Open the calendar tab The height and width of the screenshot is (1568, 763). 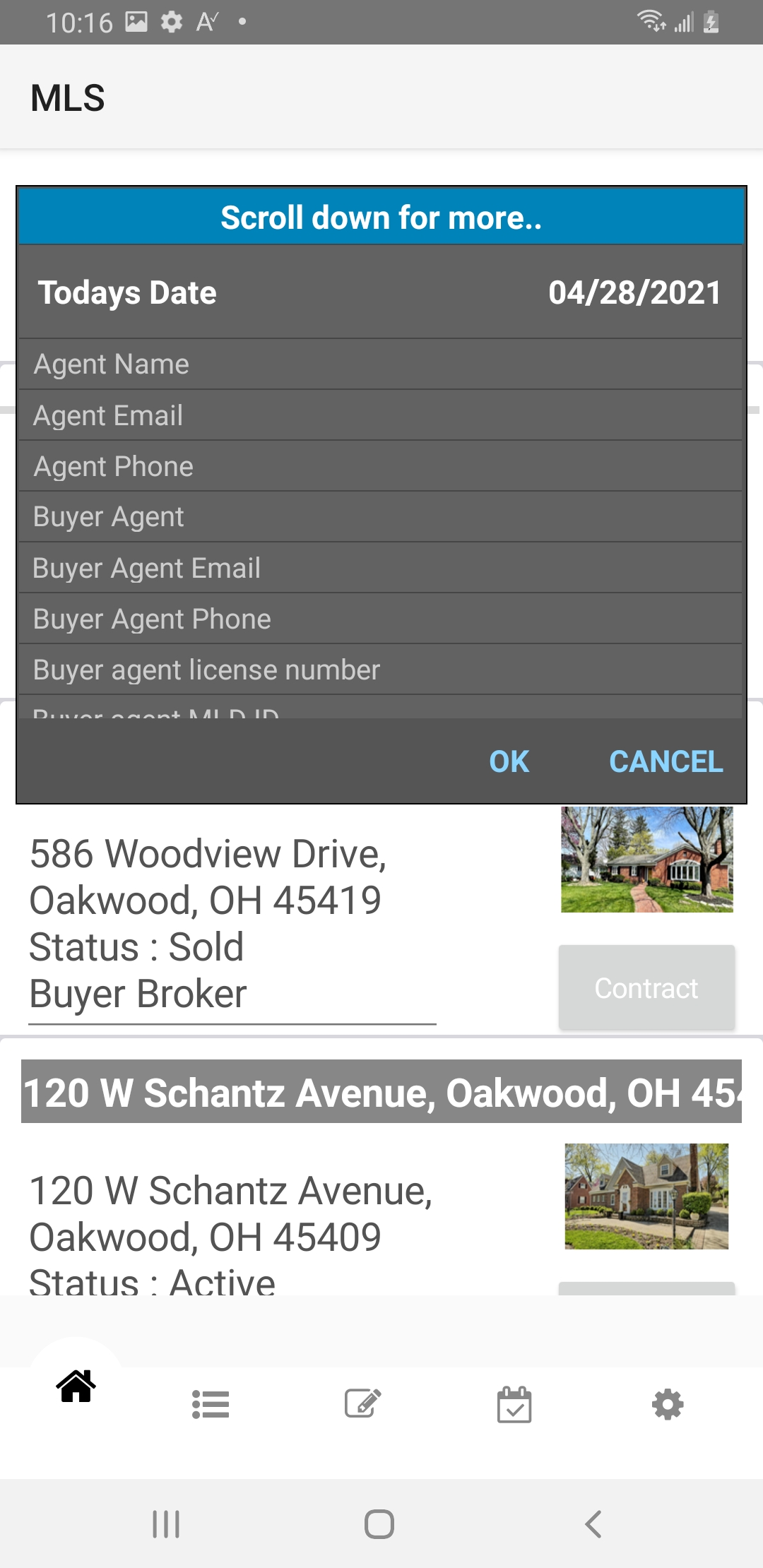click(x=514, y=1404)
